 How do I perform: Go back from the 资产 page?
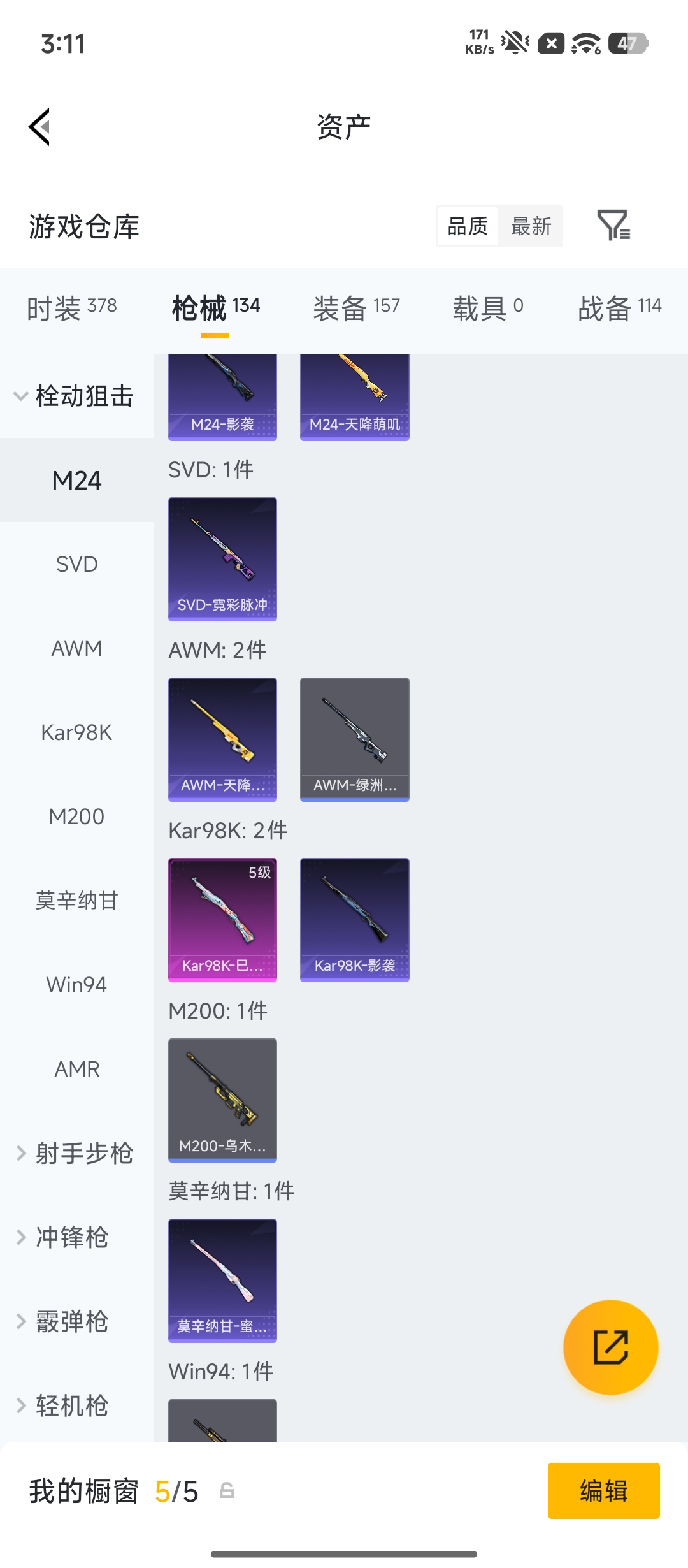(39, 127)
